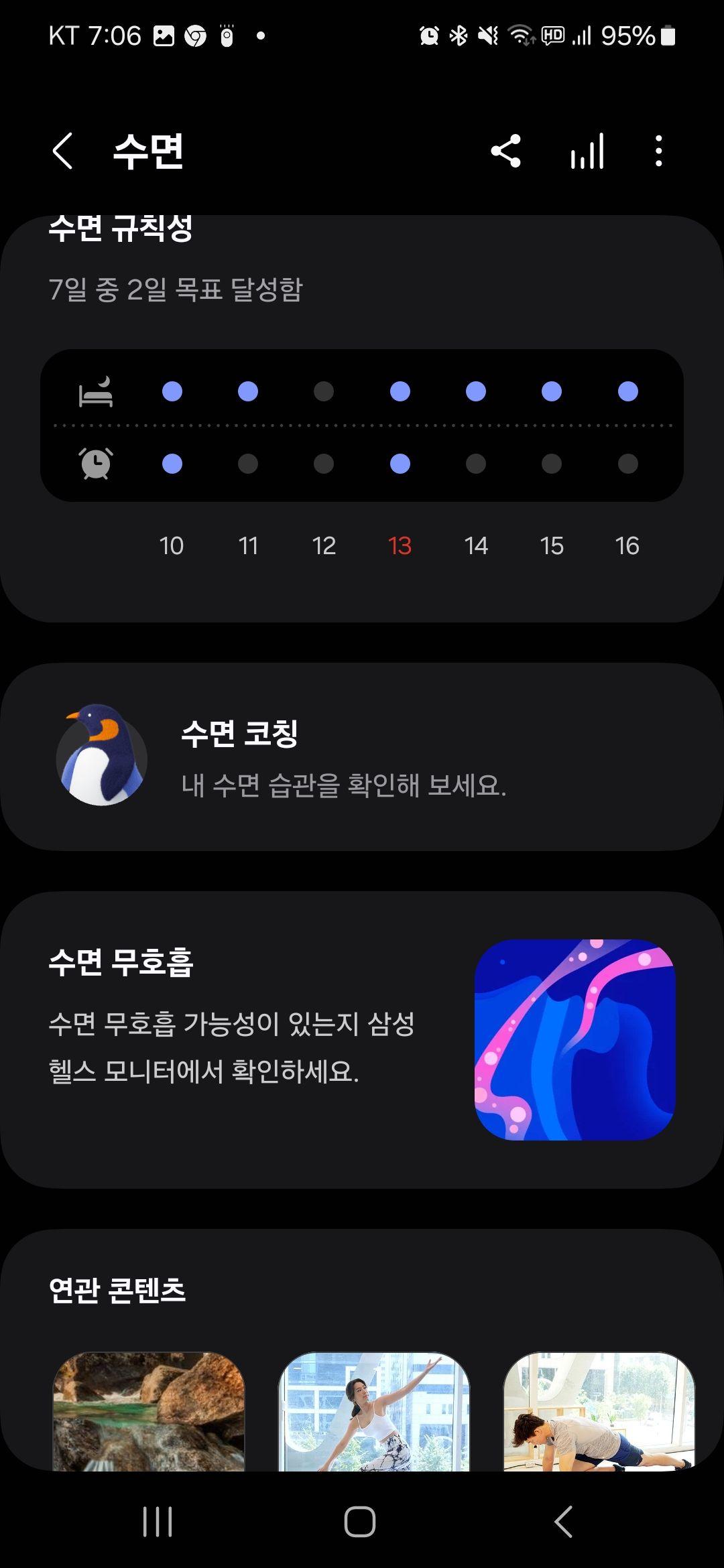
Task: Open the sleep trends chart icon
Action: click(587, 151)
